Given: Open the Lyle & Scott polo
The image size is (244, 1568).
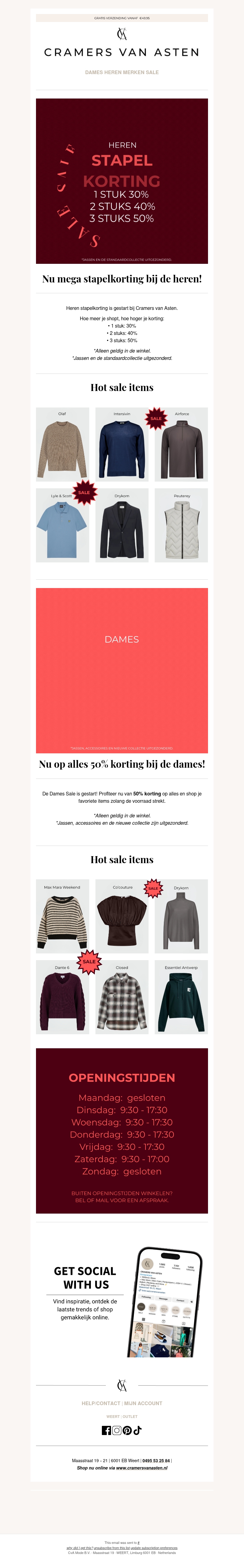Looking at the screenshot, I should (x=62, y=525).
